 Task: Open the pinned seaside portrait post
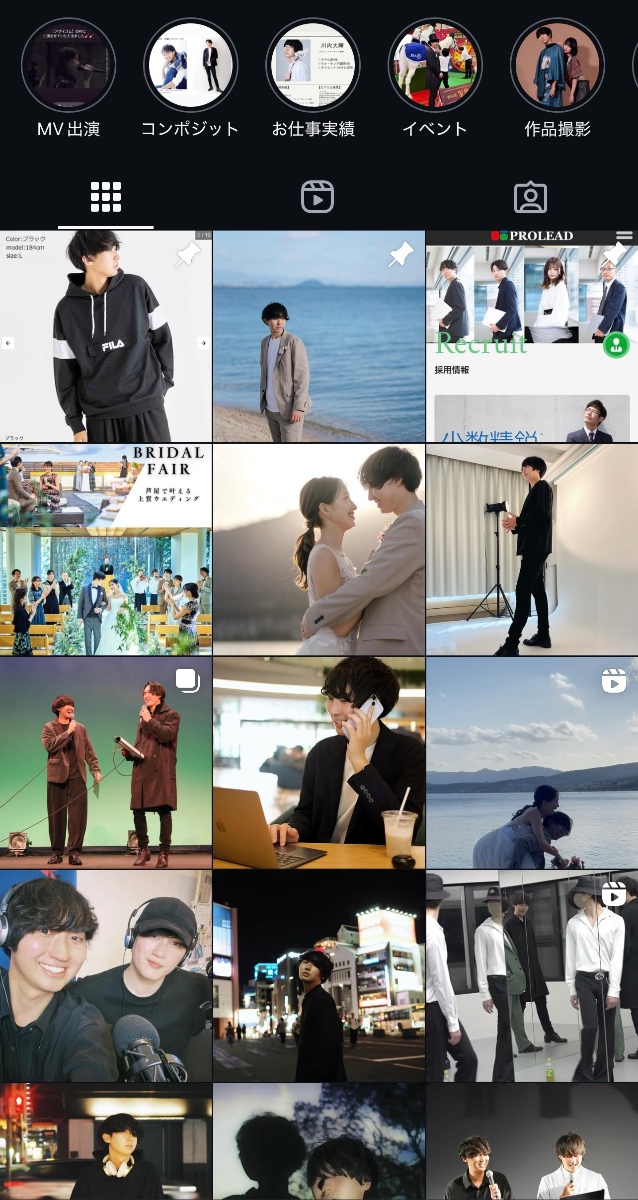click(x=319, y=336)
